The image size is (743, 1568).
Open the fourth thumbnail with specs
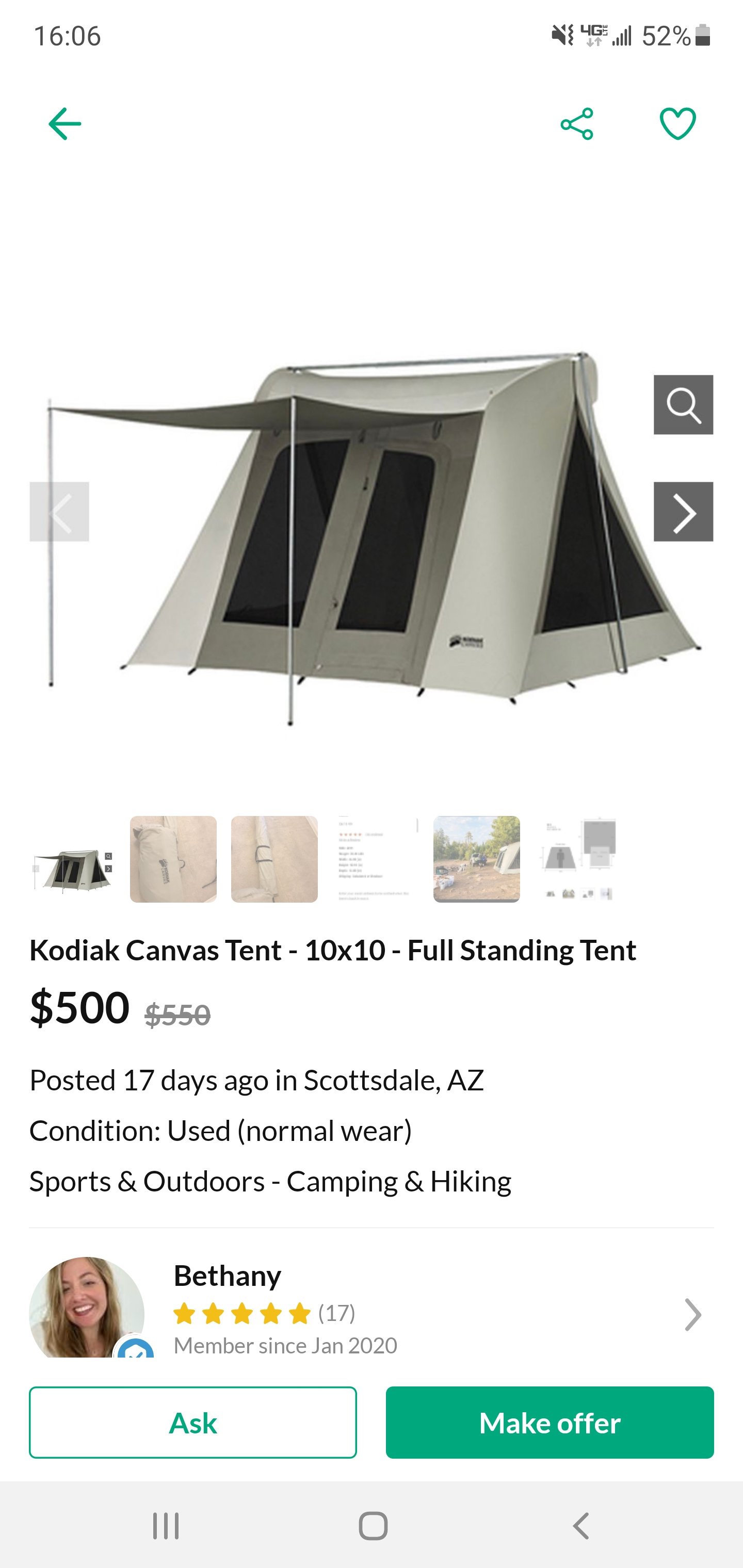tap(375, 859)
